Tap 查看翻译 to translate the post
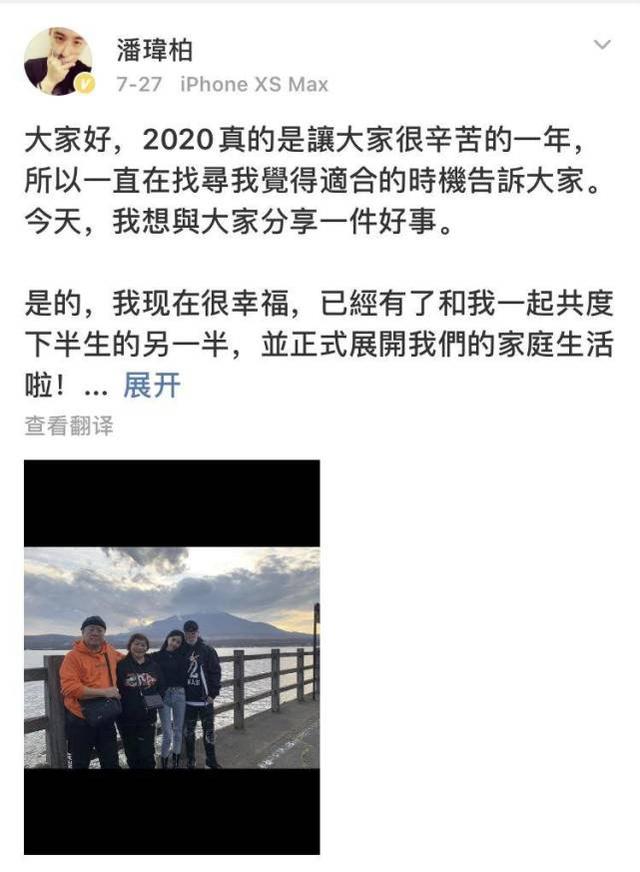 pyautogui.click(x=69, y=426)
